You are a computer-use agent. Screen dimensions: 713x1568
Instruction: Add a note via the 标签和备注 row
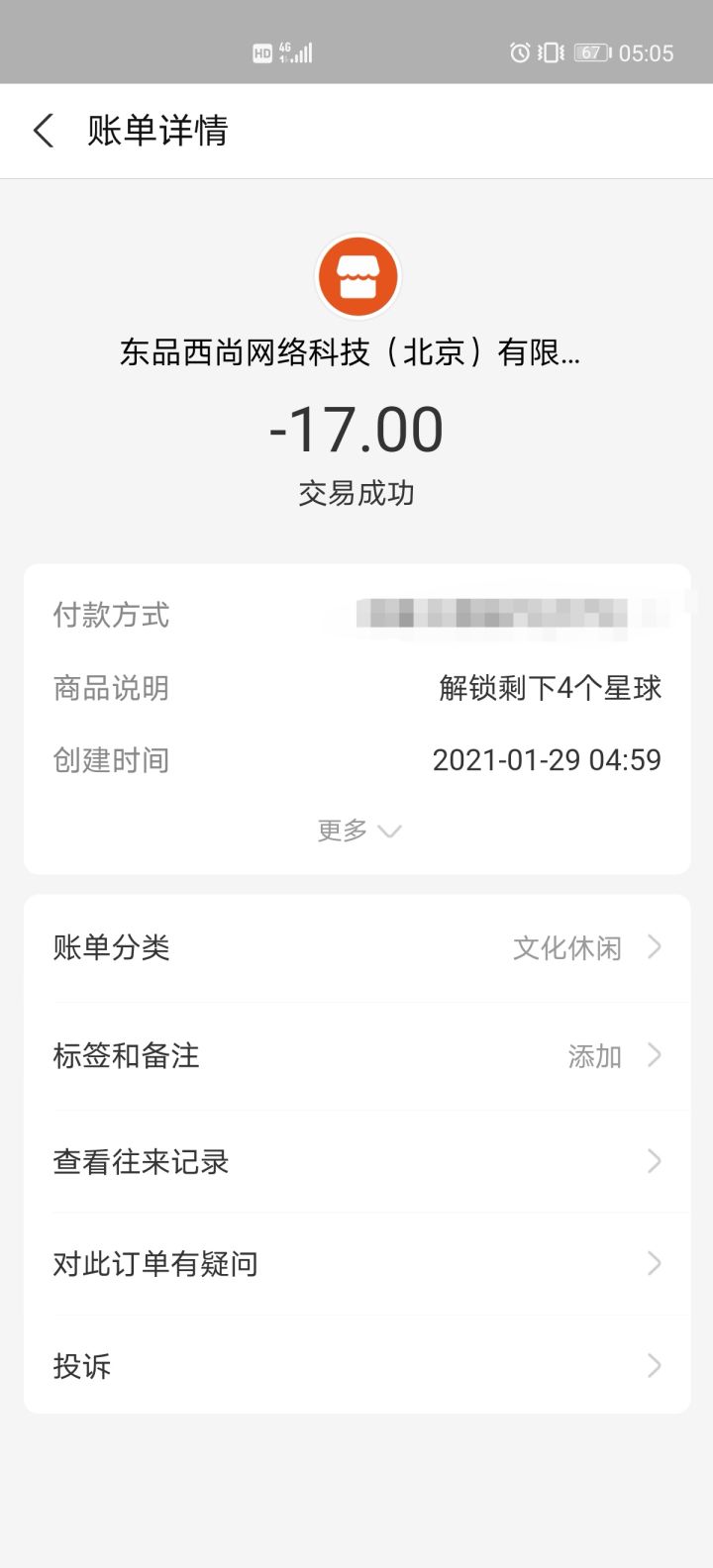click(x=356, y=1056)
